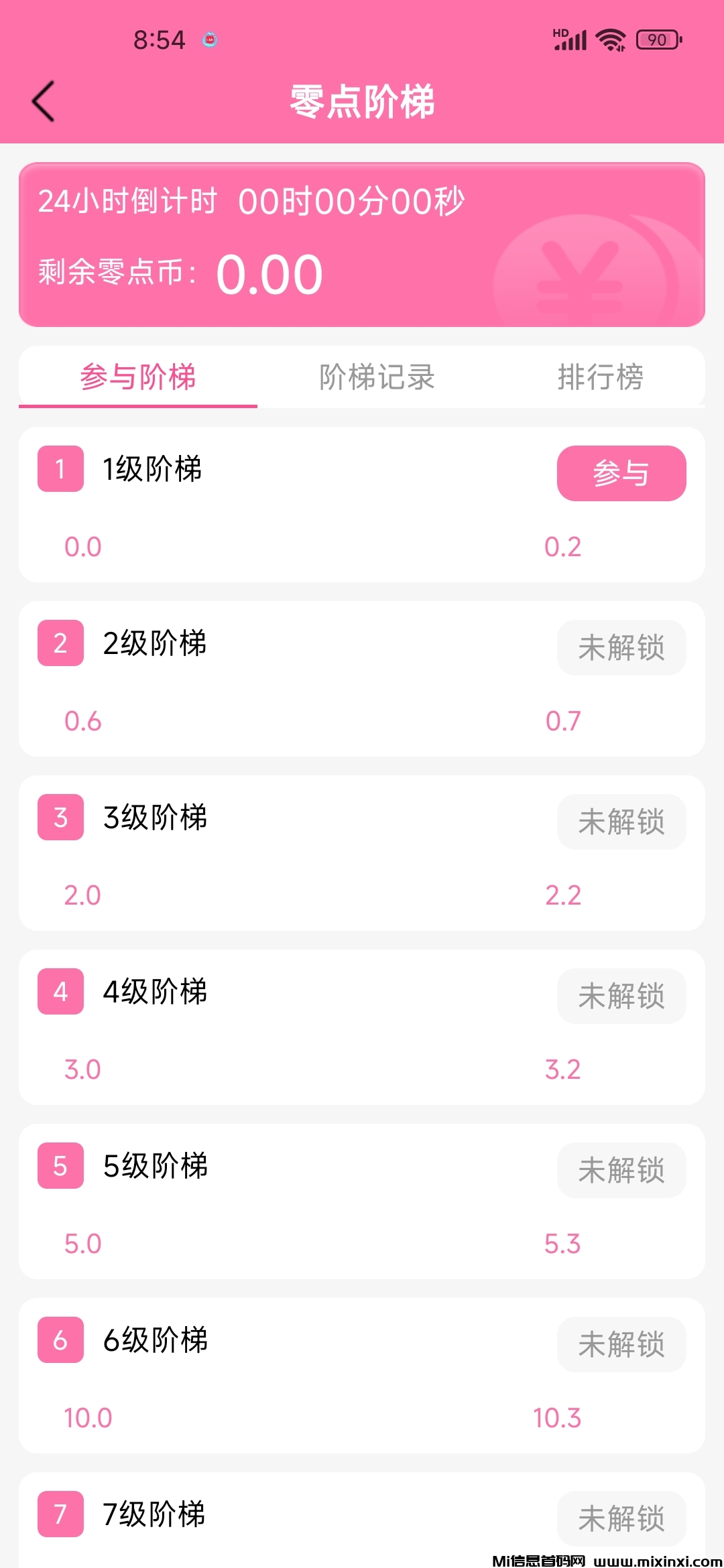Tap the battery indicator showing 90
724x1568 pixels.
(656, 40)
